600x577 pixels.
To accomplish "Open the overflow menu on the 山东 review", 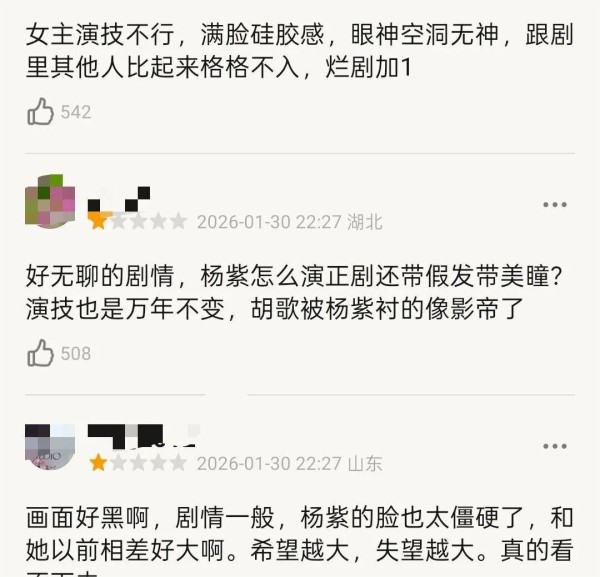I will (555, 445).
